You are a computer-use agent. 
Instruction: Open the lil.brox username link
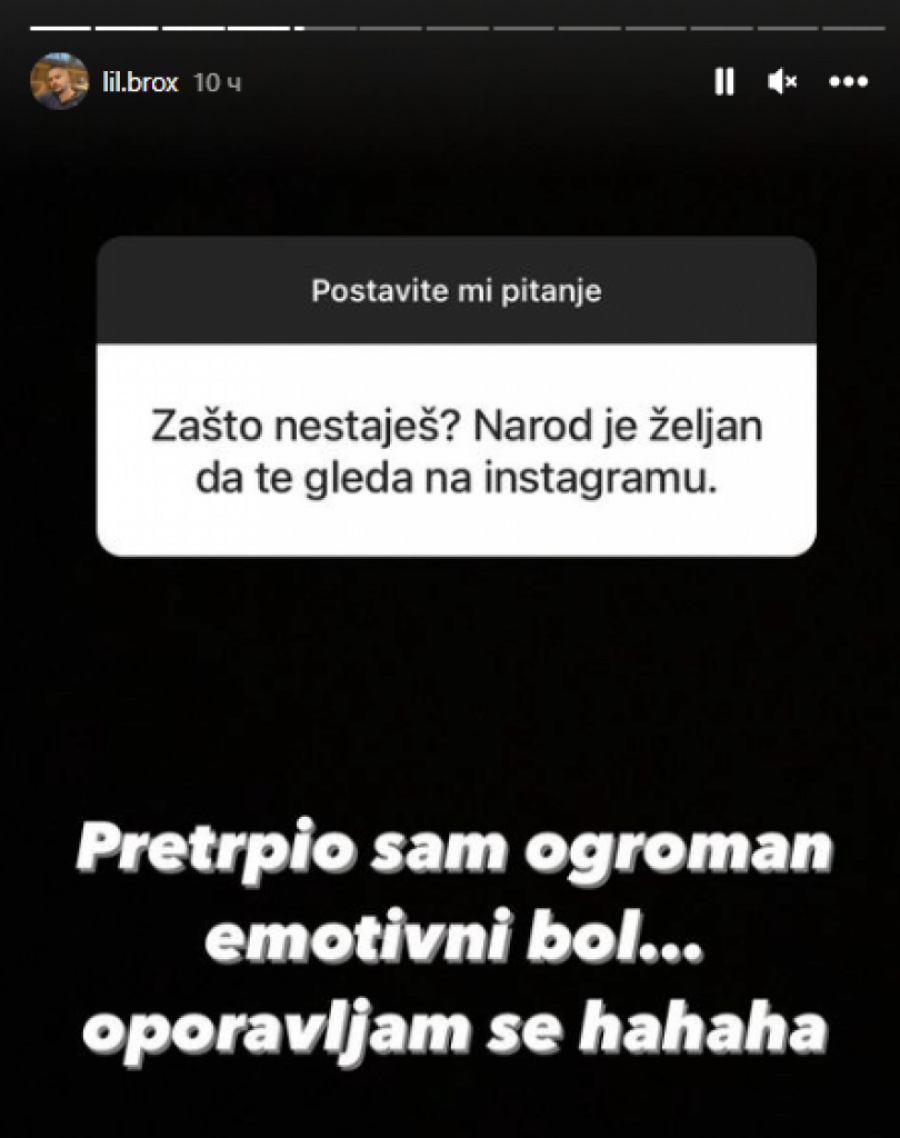[141, 82]
